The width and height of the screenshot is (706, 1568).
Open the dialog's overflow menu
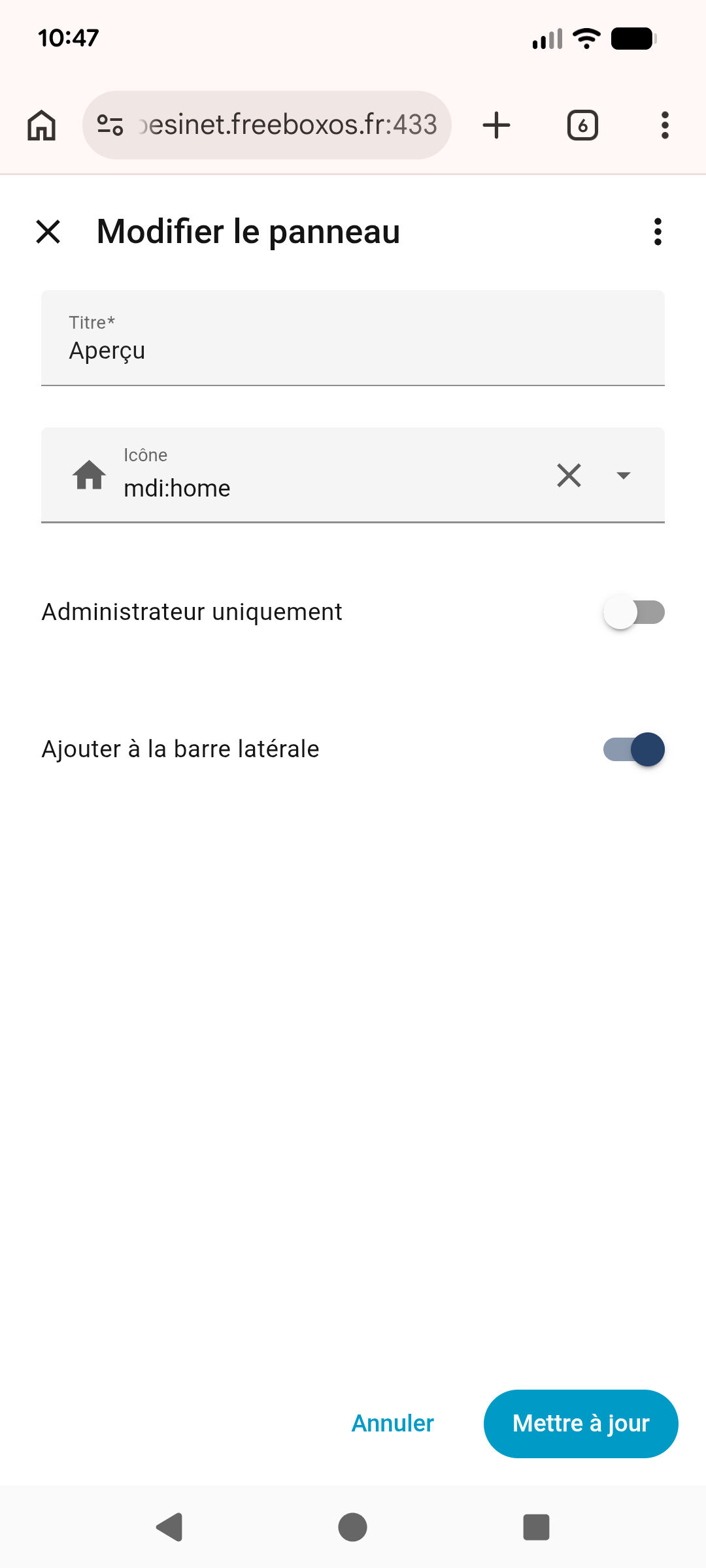[658, 232]
